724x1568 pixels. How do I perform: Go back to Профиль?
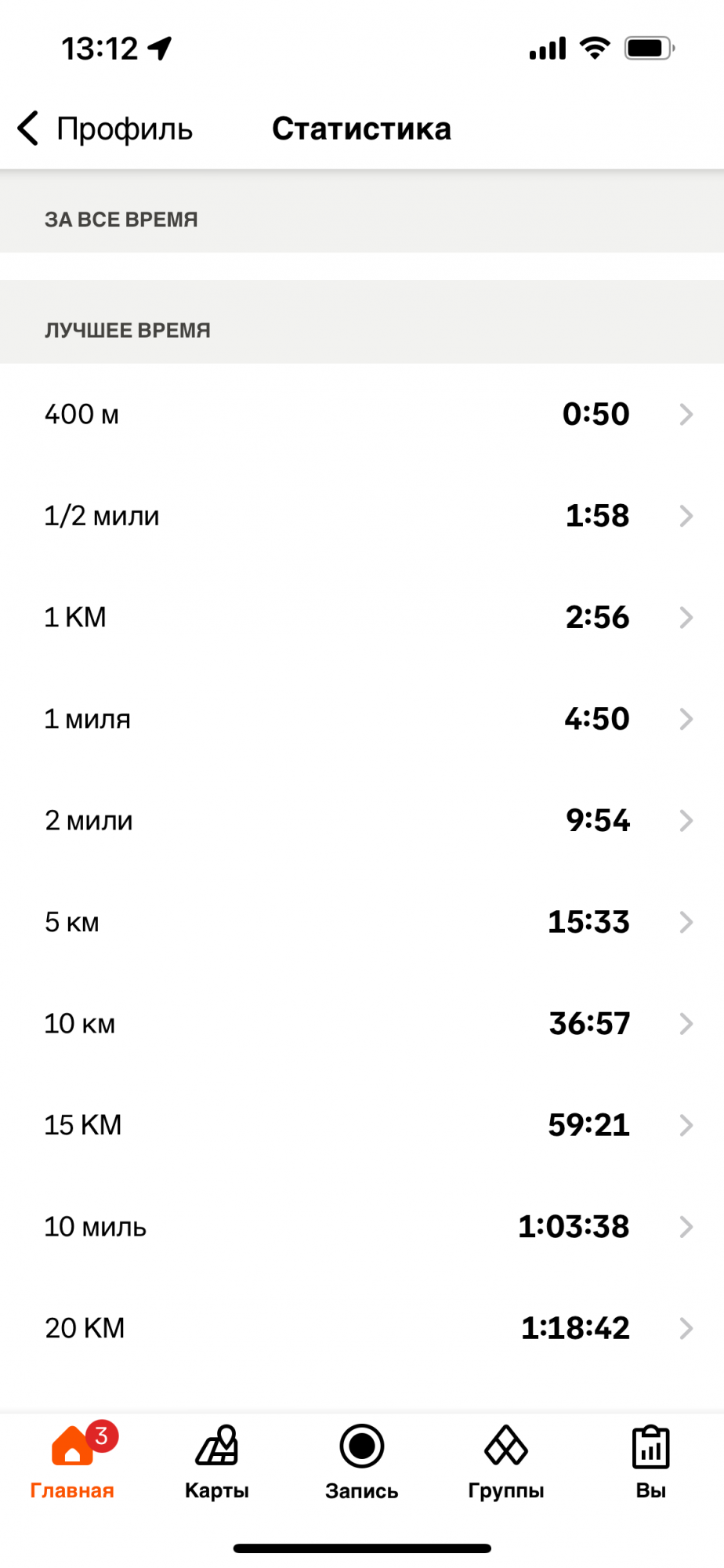coord(105,129)
